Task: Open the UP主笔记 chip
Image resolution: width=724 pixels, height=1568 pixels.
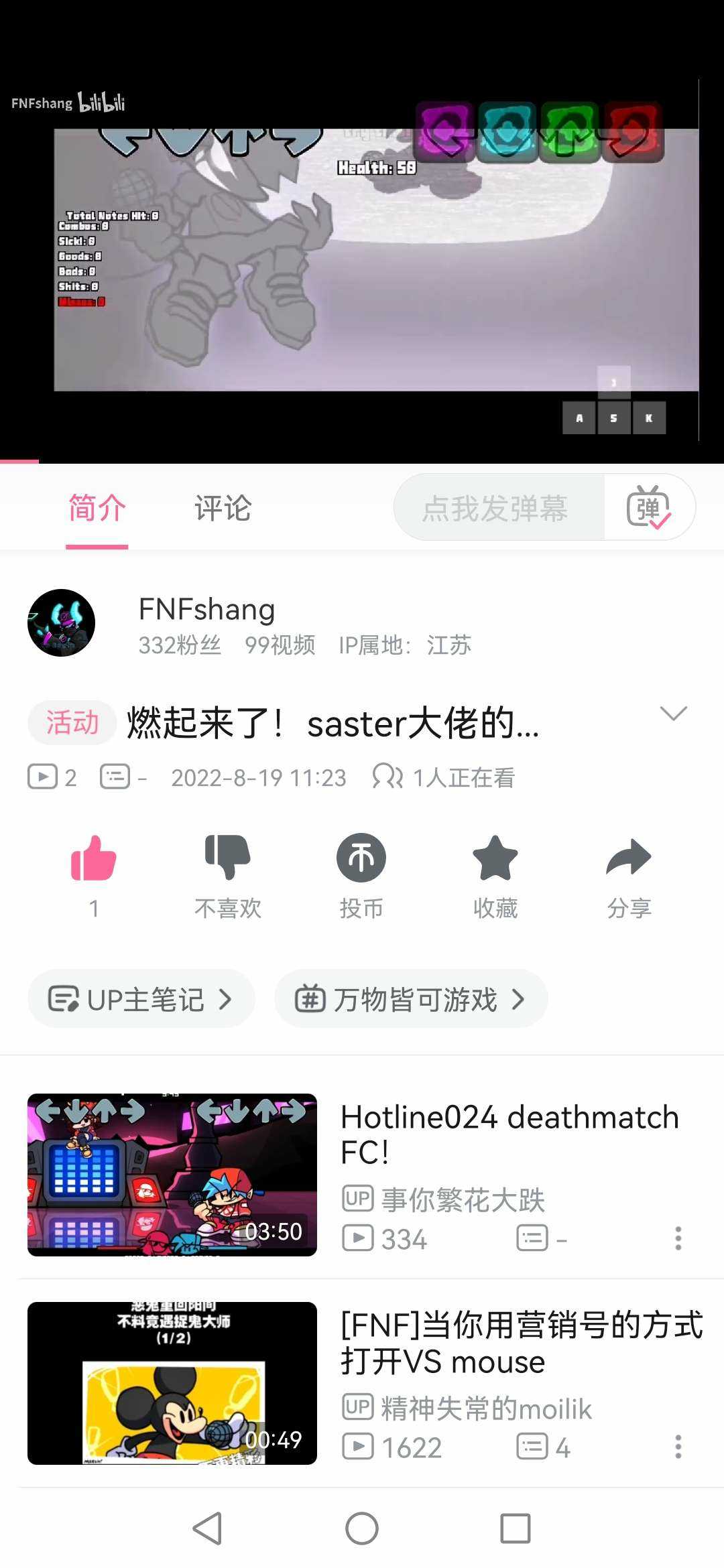Action: point(141,999)
